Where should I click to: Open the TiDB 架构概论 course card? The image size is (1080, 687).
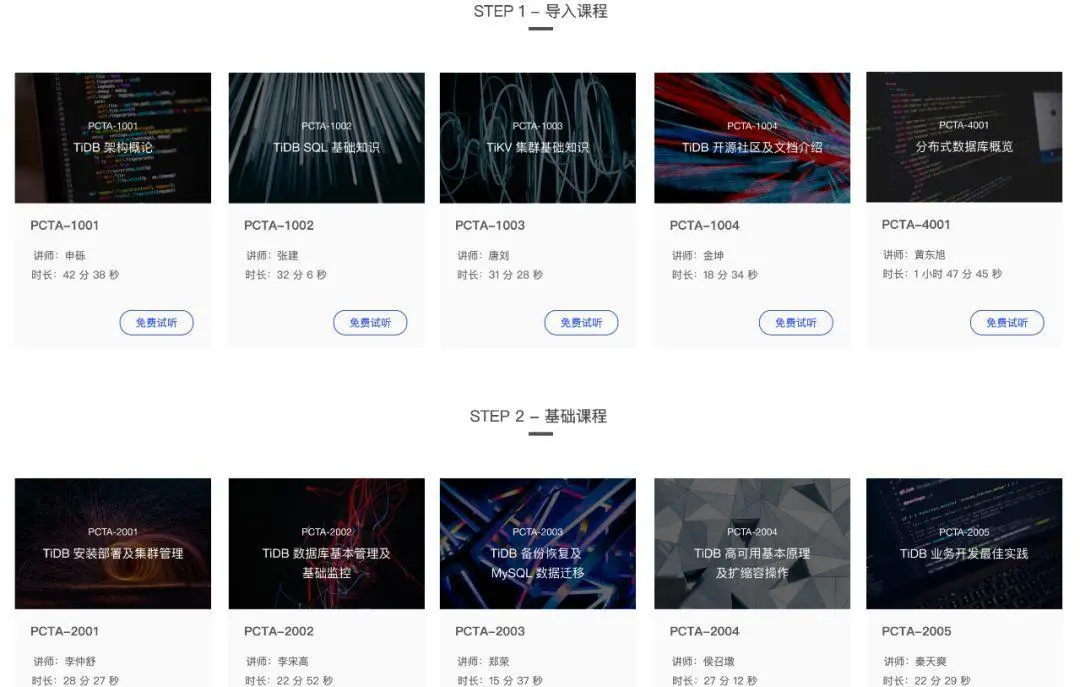point(113,138)
